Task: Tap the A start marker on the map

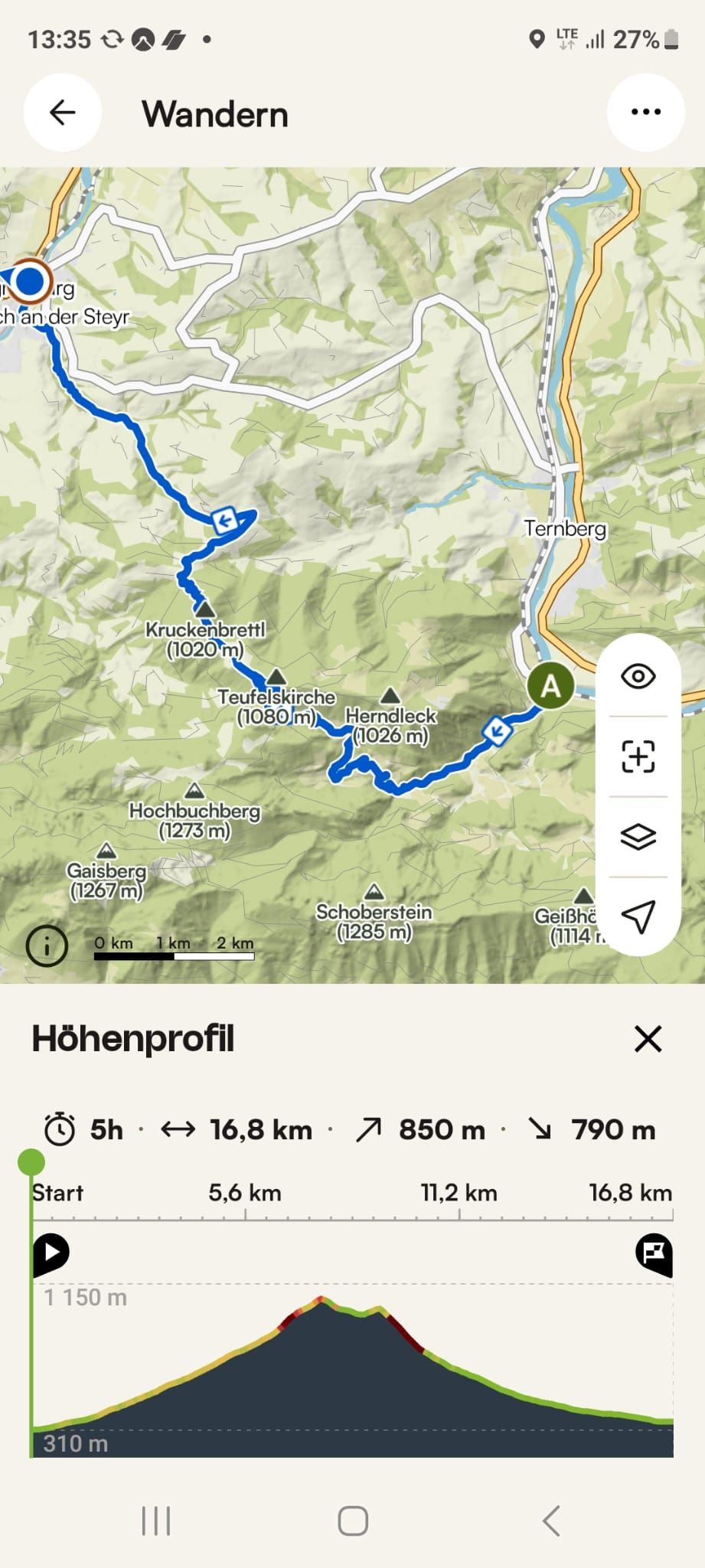Action: click(550, 685)
